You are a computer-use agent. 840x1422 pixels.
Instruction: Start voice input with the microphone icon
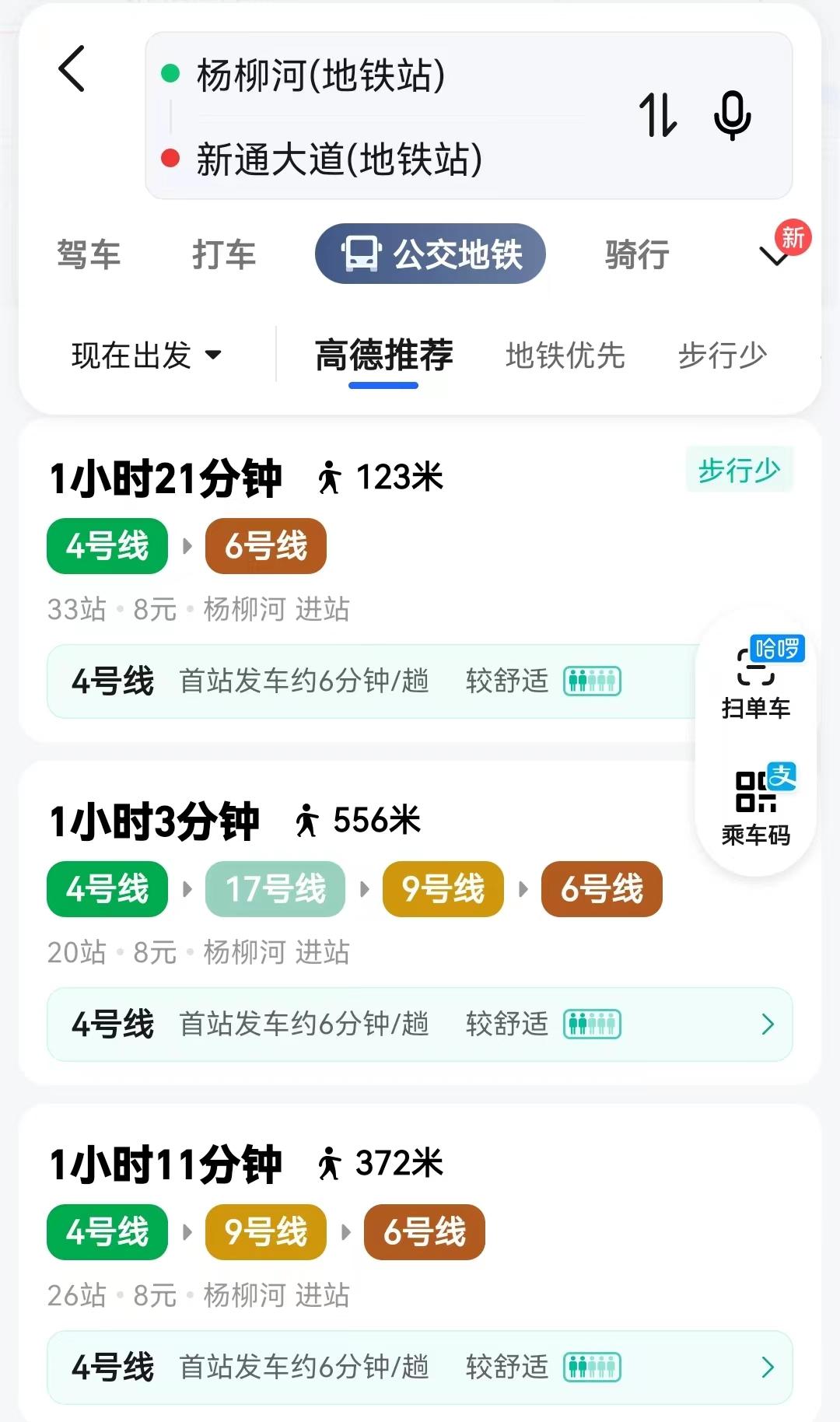tap(733, 115)
